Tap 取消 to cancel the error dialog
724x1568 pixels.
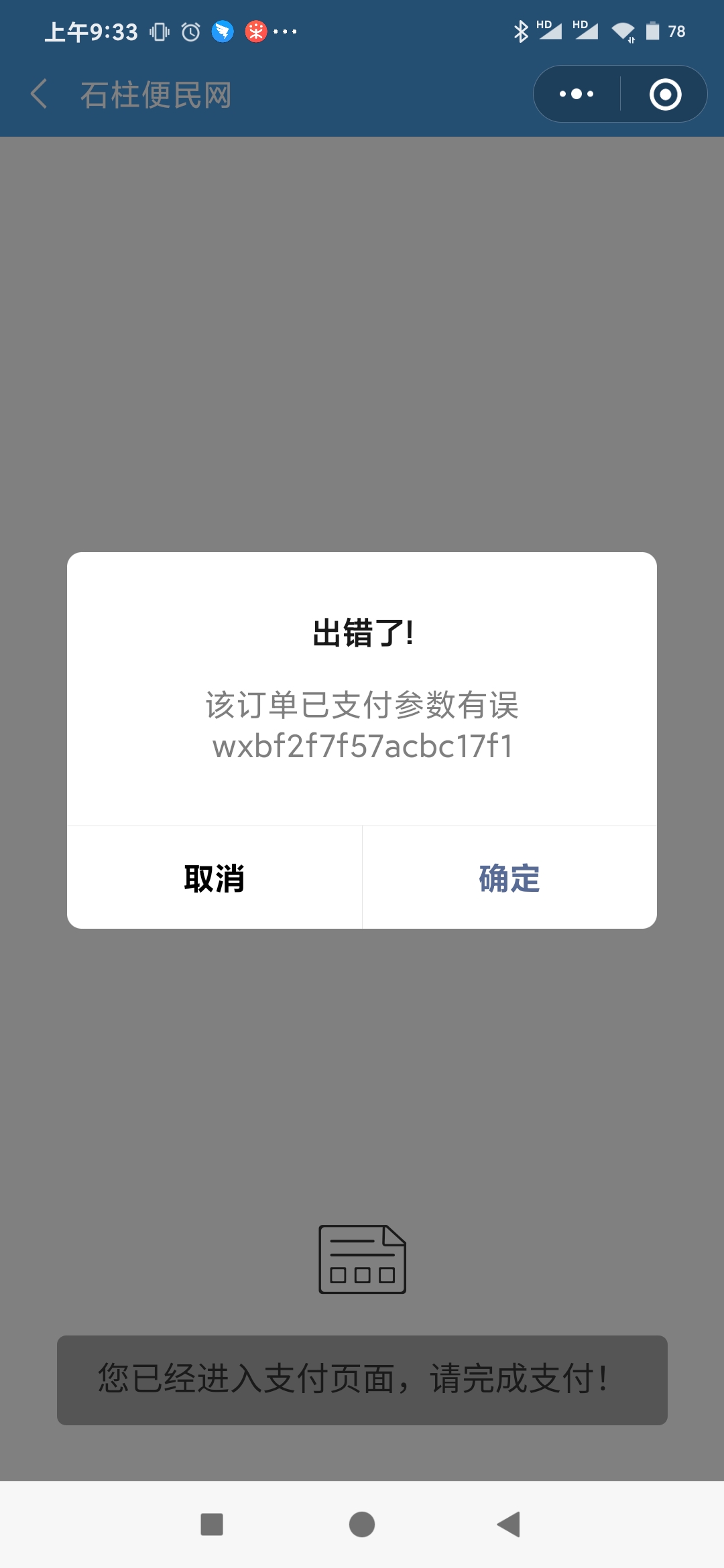click(215, 878)
